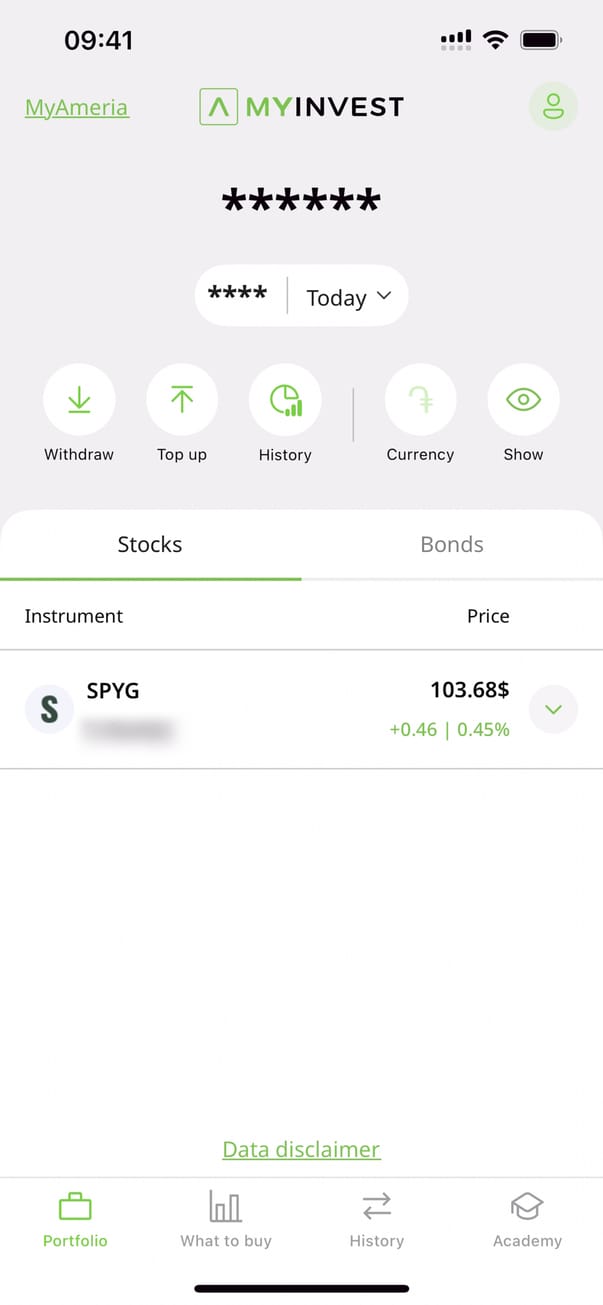
Task: Select the Stocks tab
Action: point(150,545)
